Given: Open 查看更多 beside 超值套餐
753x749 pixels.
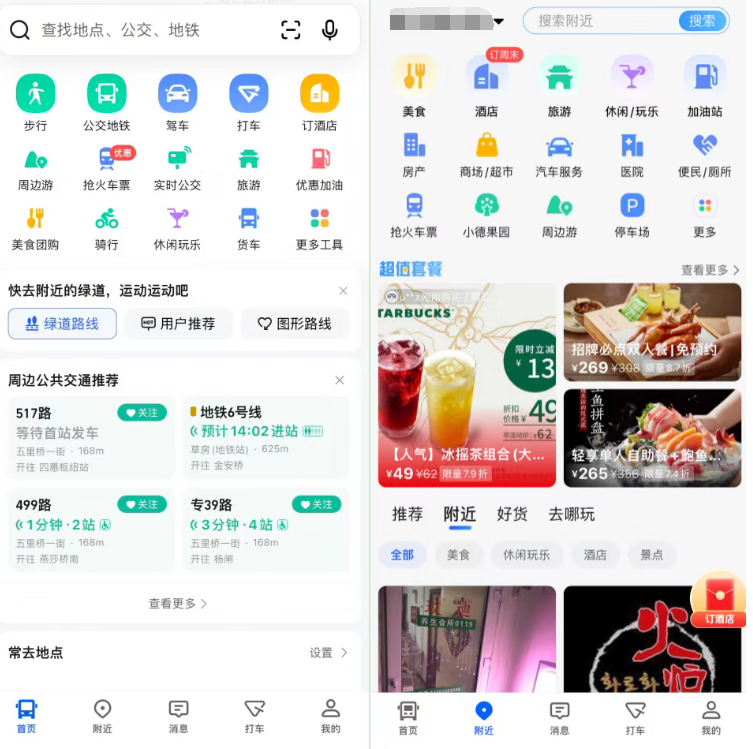Looking at the screenshot, I should coord(710,270).
